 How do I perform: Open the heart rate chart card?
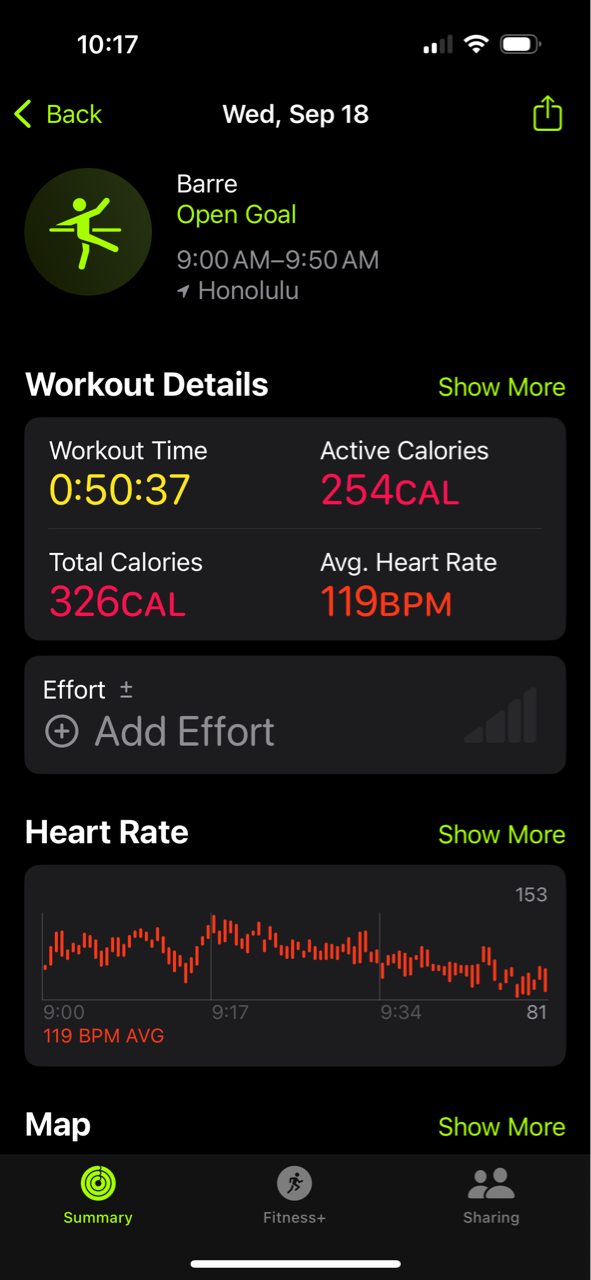click(x=295, y=965)
